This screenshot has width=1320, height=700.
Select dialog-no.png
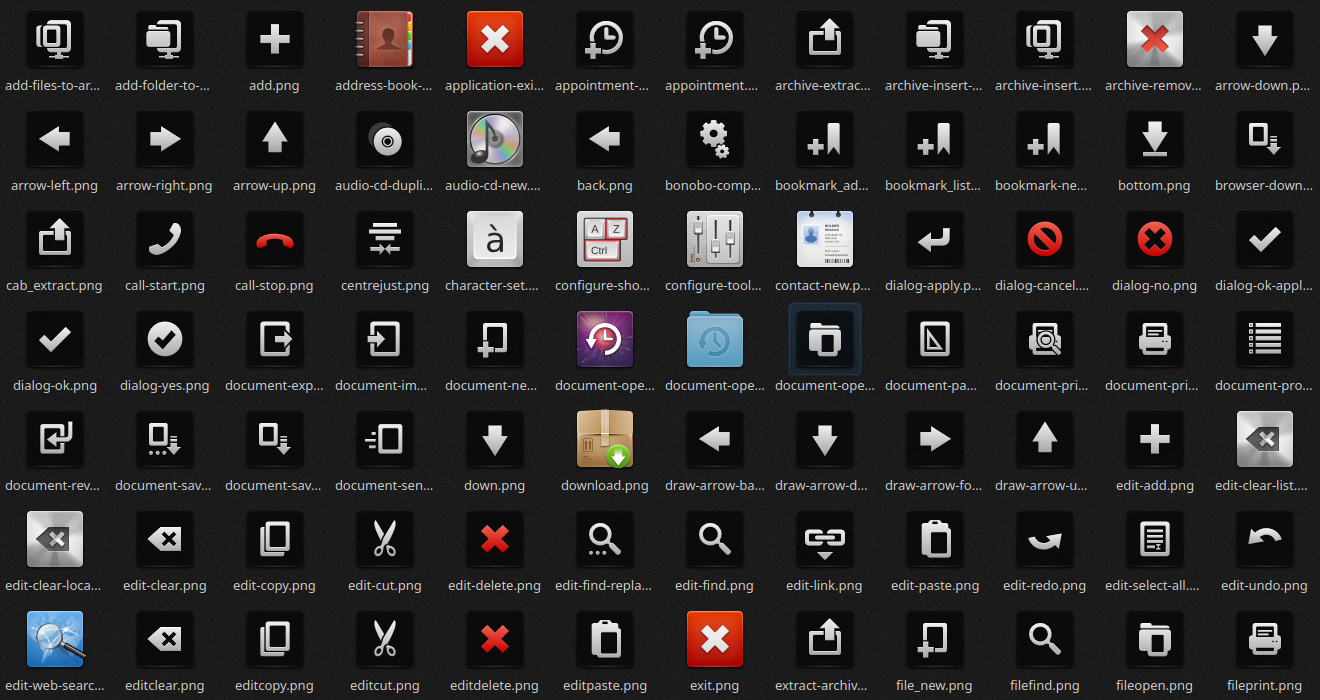point(1155,240)
